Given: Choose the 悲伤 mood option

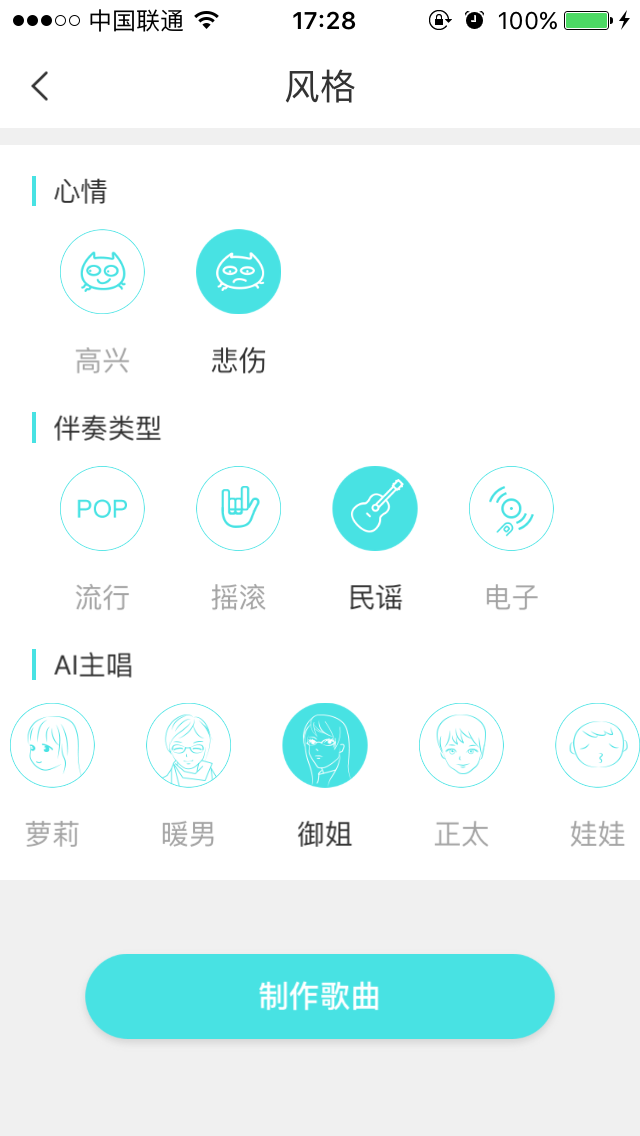Looking at the screenshot, I should [238, 272].
